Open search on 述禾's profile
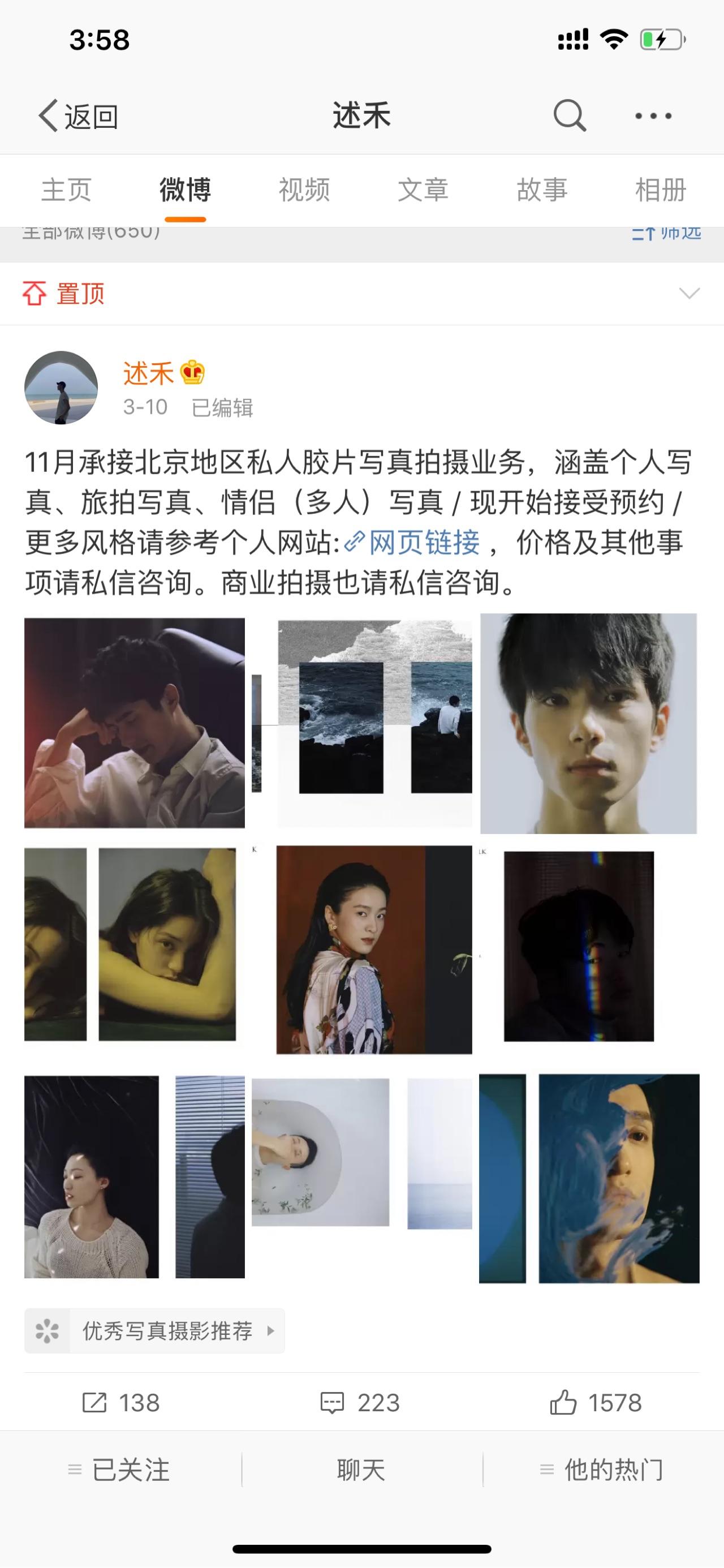The image size is (724, 1568). (x=570, y=115)
